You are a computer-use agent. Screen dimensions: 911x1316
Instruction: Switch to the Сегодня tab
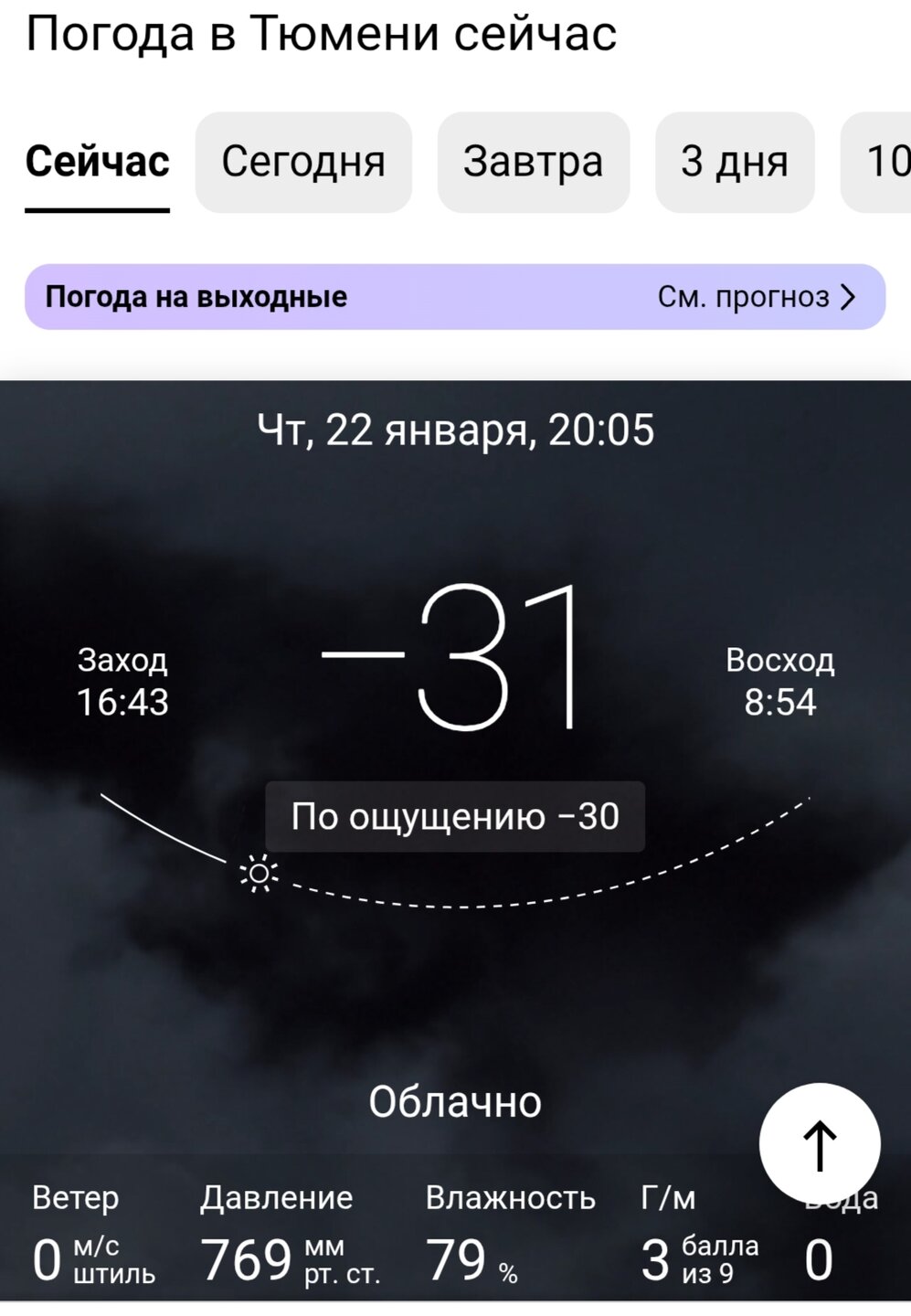[303, 162]
